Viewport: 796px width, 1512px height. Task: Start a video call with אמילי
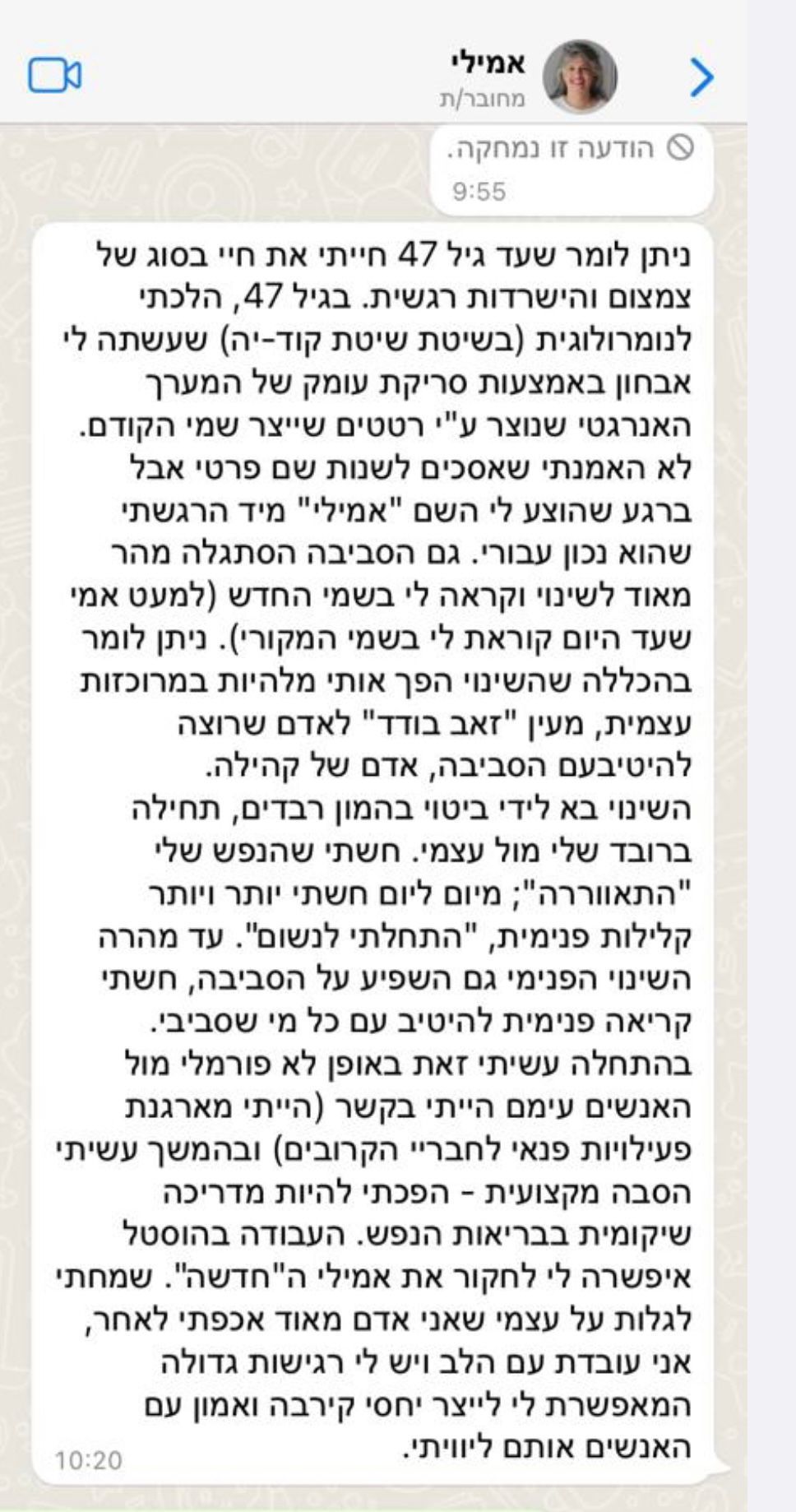54,77
